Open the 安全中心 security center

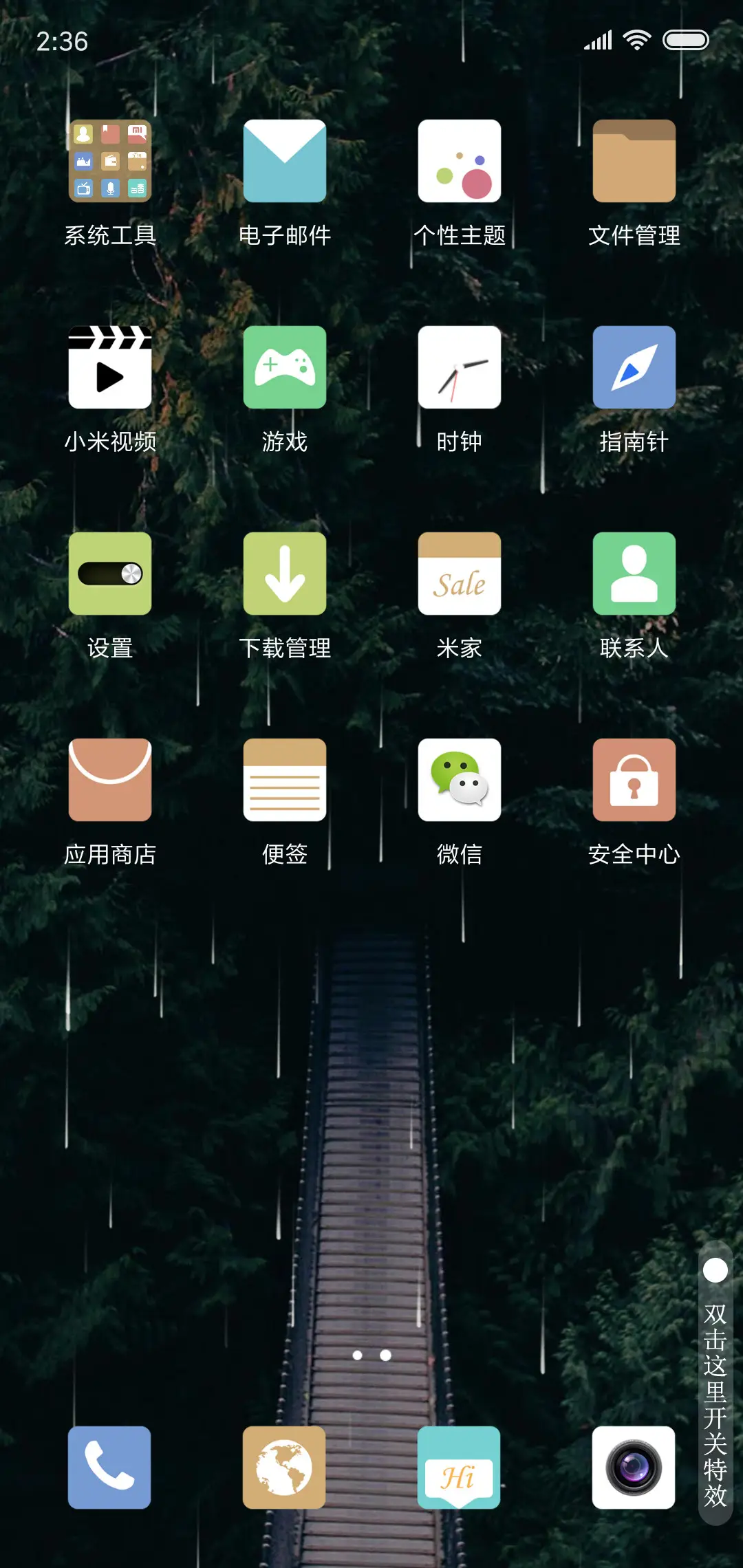point(633,780)
